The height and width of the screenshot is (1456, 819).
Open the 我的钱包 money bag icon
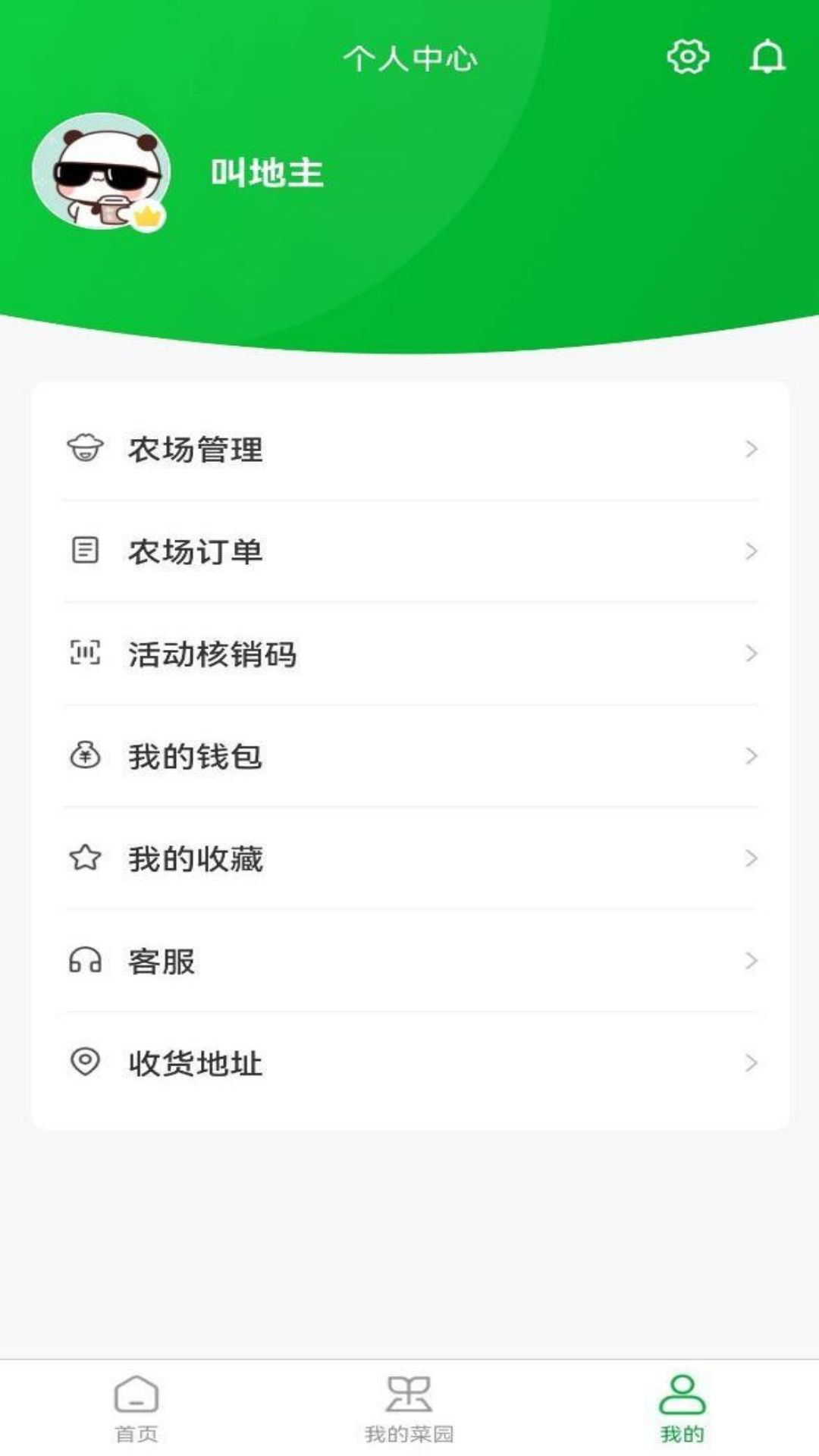(x=85, y=756)
